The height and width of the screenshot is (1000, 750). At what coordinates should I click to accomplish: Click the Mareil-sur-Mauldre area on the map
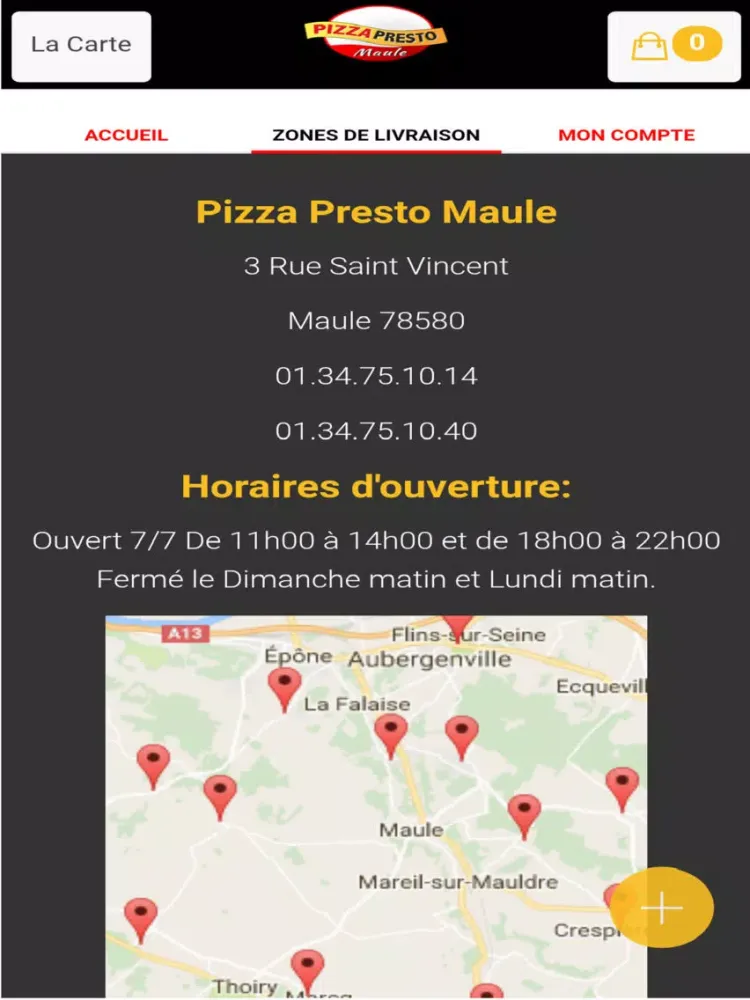click(458, 881)
